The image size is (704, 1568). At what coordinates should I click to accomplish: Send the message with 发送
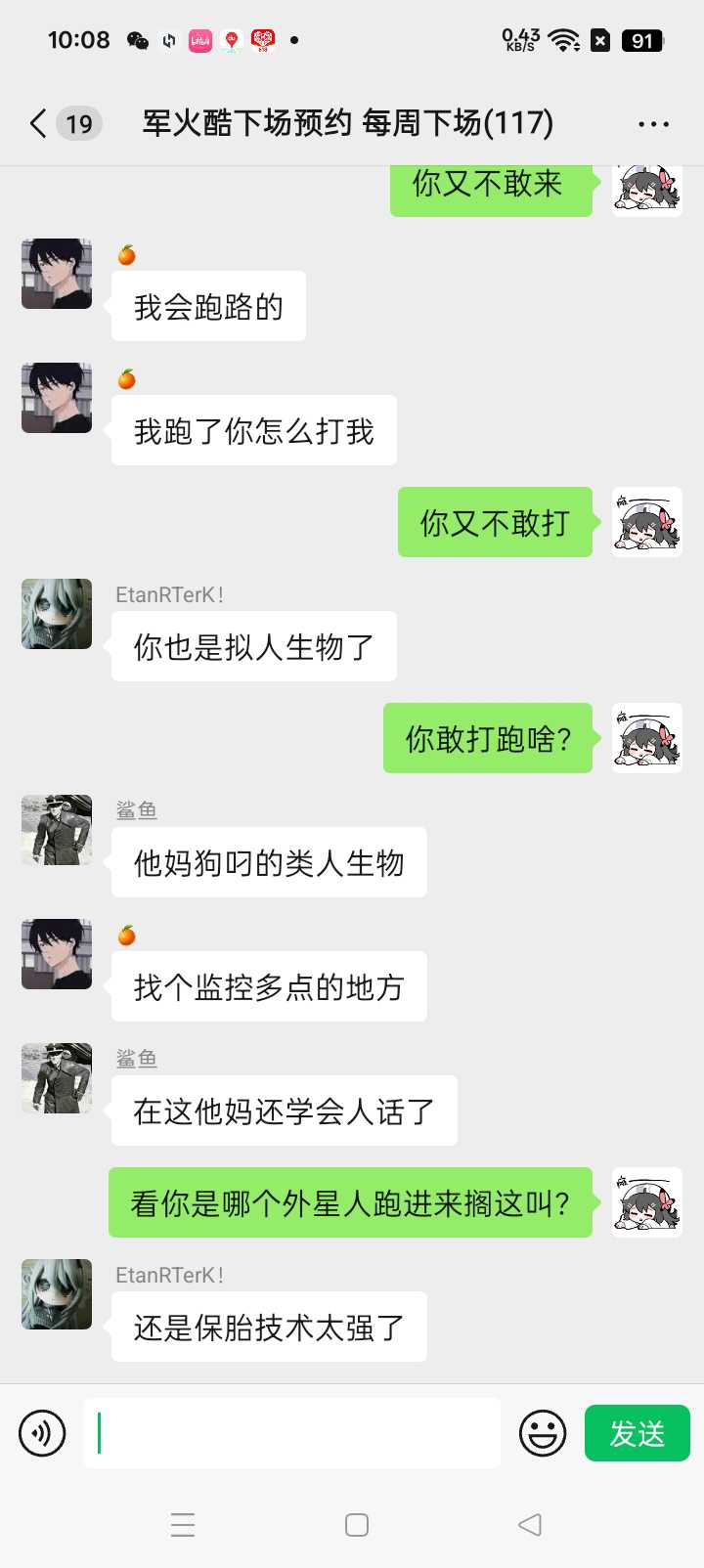tap(637, 1433)
